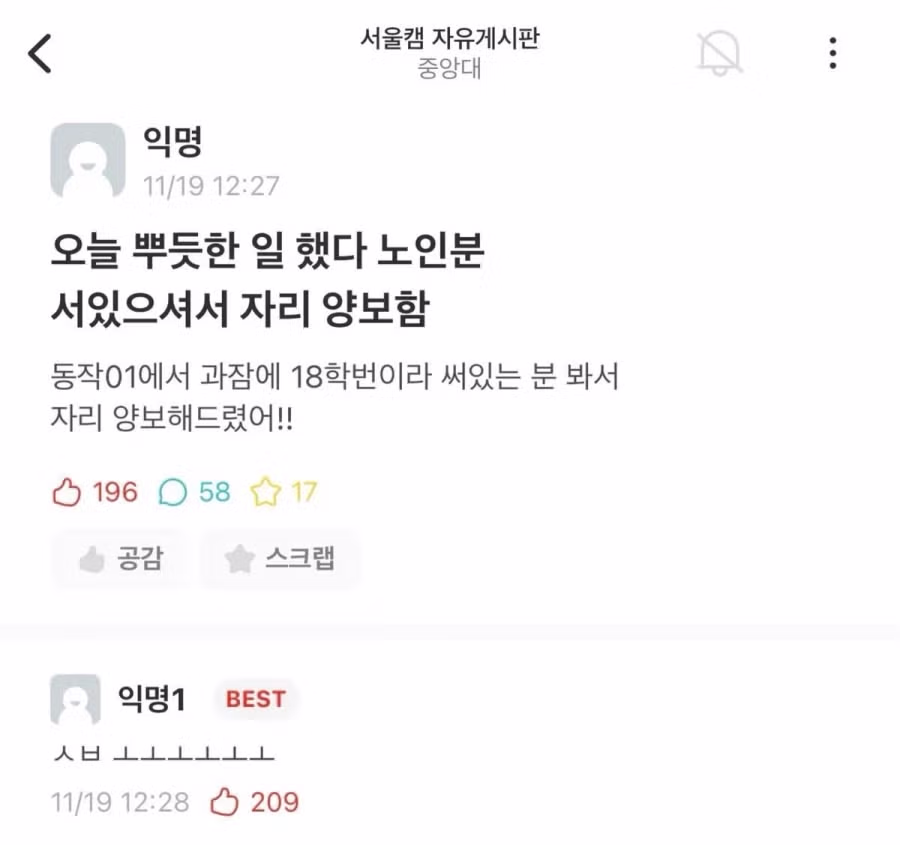Like the BEST comment by 익명1

tap(227, 801)
